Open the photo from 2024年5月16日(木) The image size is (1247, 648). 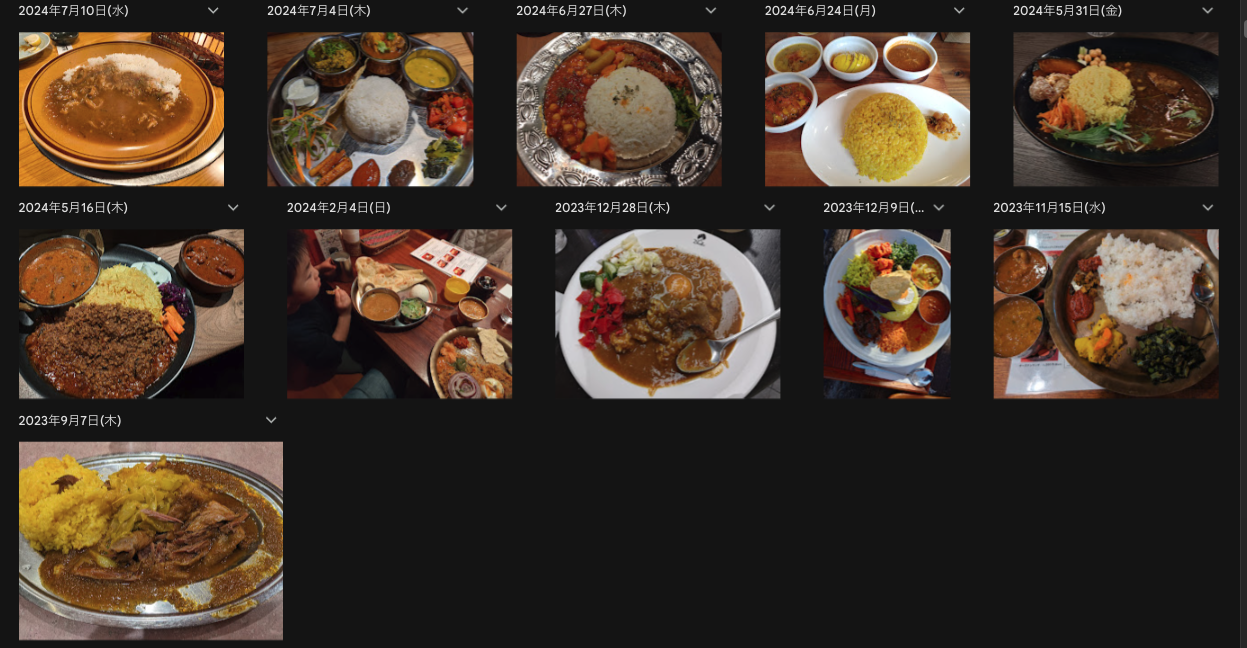131,314
